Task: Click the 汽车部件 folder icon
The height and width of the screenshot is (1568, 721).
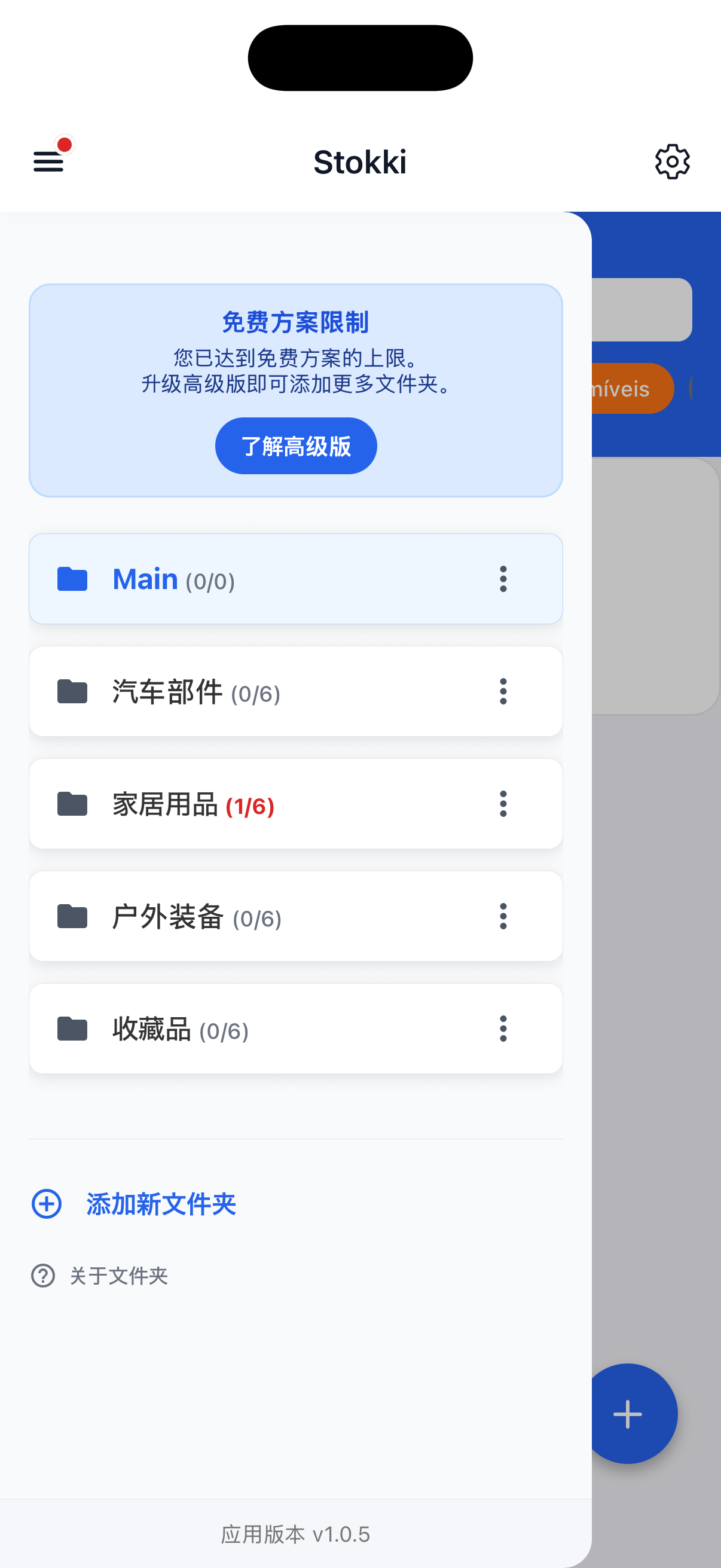Action: pyautogui.click(x=72, y=691)
